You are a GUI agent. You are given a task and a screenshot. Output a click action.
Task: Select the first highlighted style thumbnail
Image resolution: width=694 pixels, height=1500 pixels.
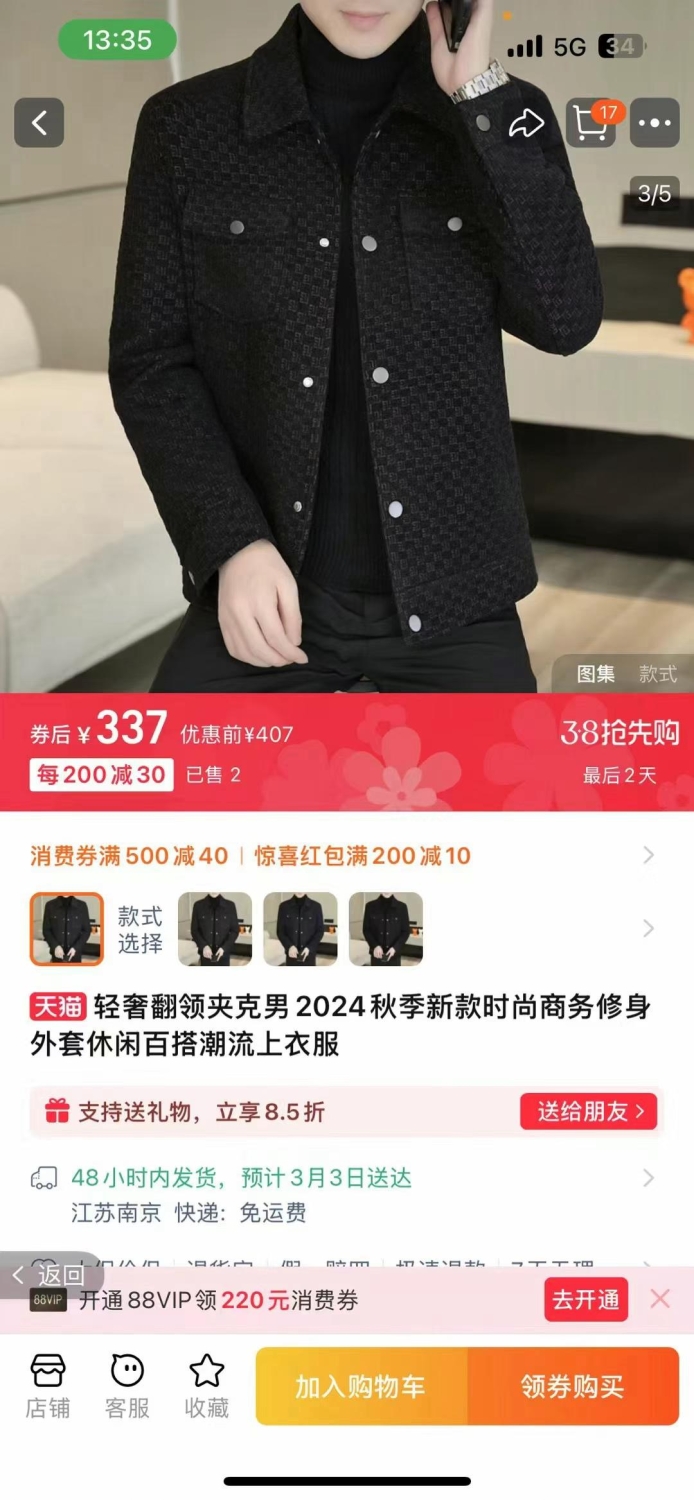66,929
